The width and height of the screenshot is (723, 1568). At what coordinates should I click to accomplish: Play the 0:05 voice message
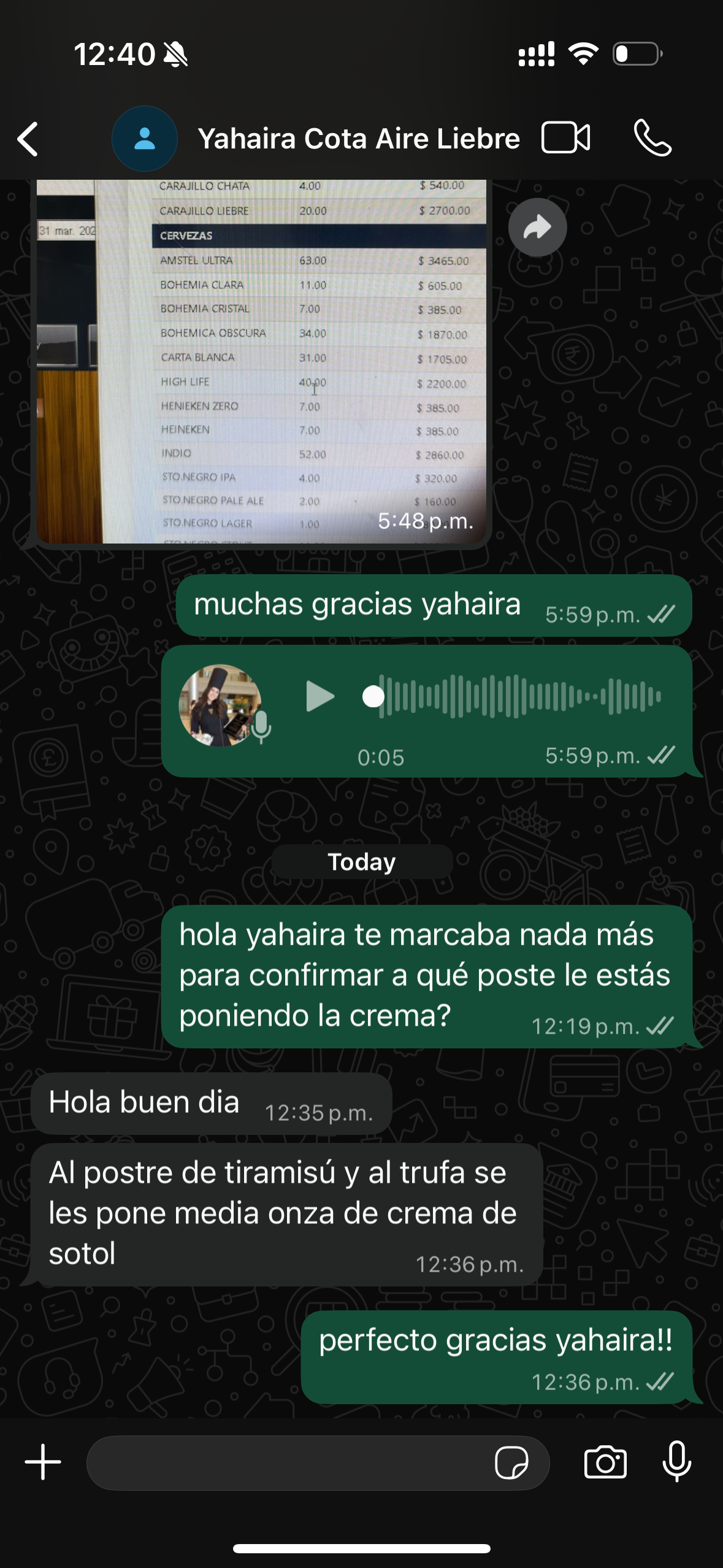(x=319, y=696)
